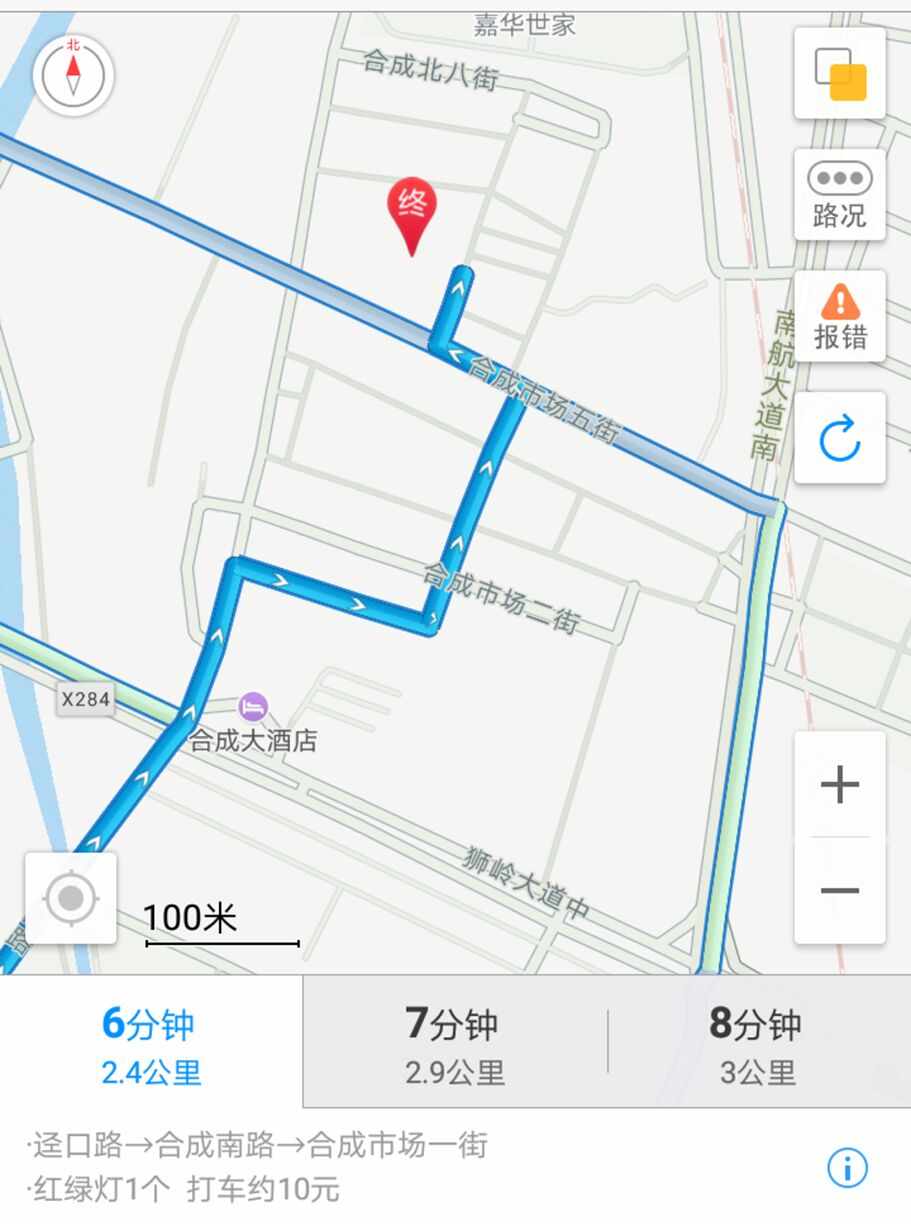The height and width of the screenshot is (1224, 911).
Task: Select the 合成大酒店 hotel marker
Action: (253, 708)
